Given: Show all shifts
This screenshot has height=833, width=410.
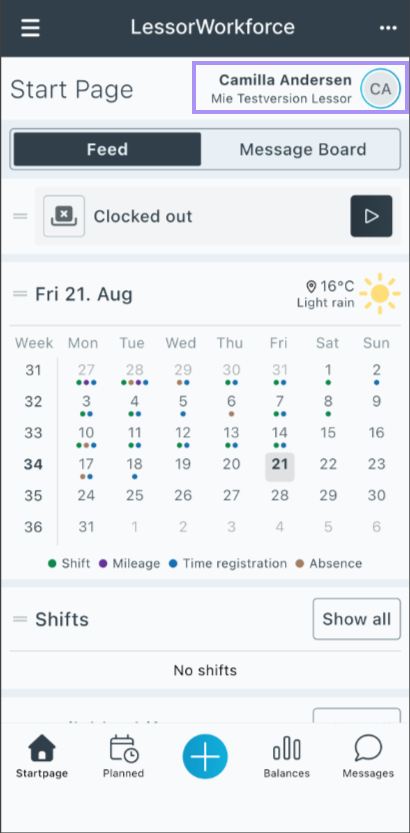Looking at the screenshot, I should point(356,619).
